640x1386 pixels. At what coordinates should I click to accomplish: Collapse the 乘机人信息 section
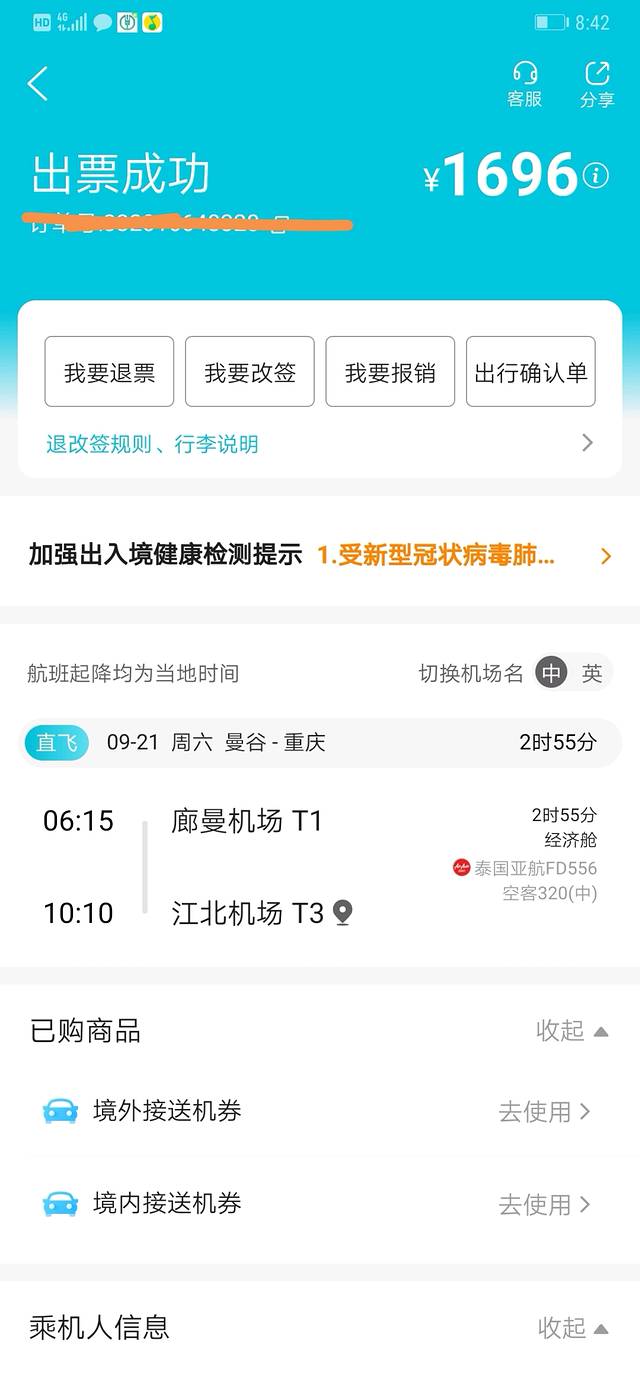pos(573,1328)
